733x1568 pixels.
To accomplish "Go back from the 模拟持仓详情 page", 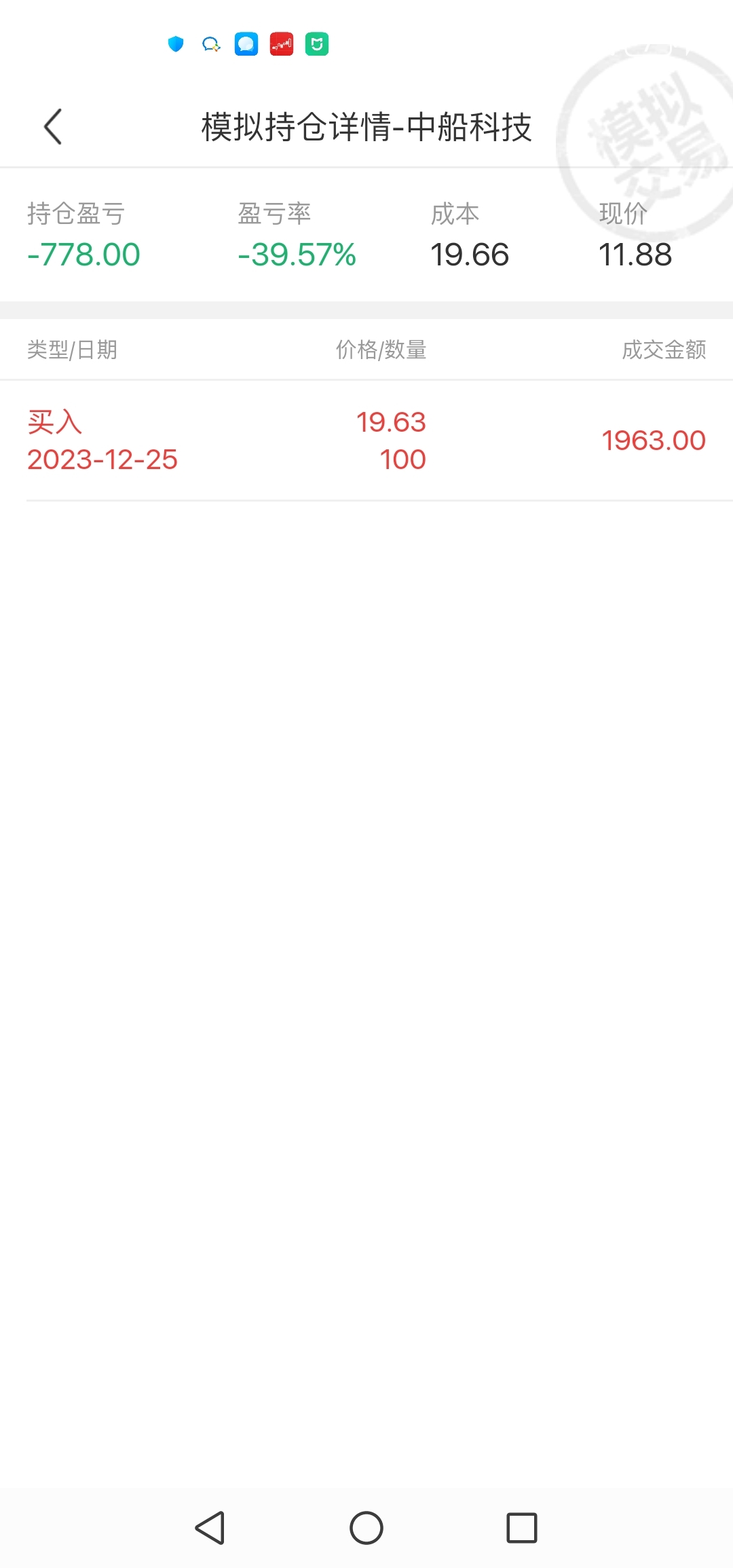I will click(53, 127).
